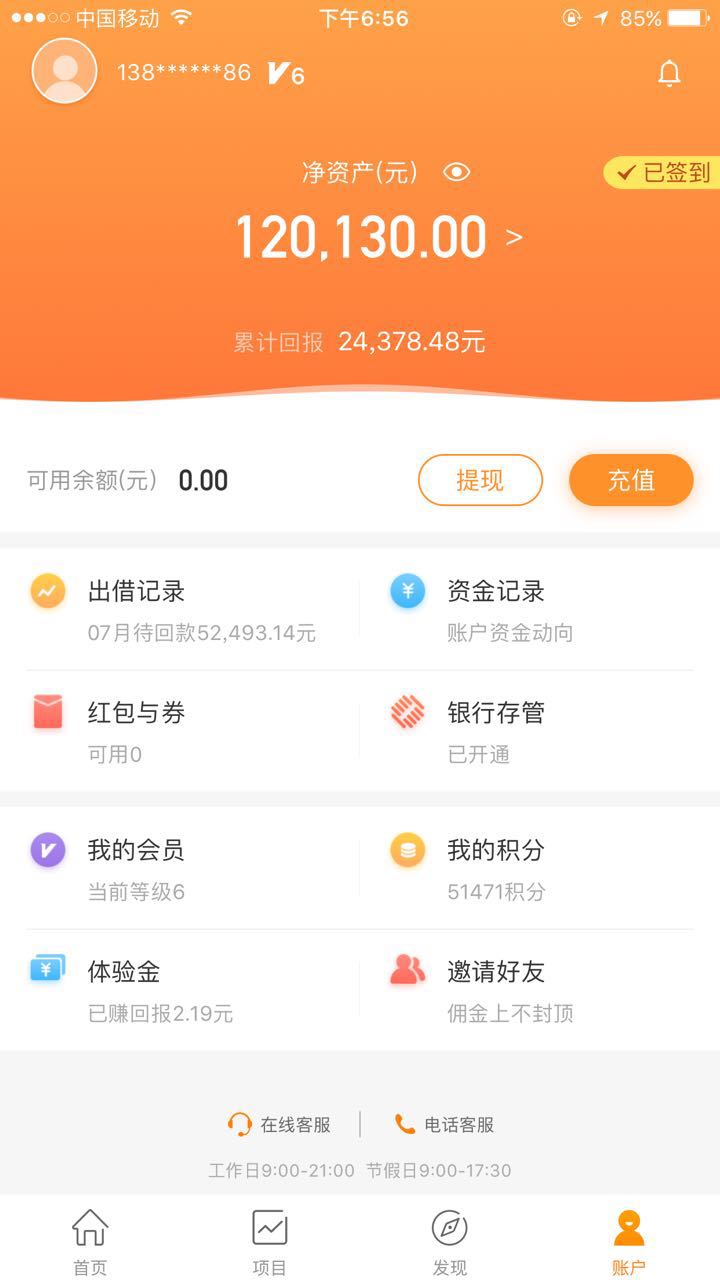Screen dimensions: 720x1280
Task: Open 我的积分 points page
Action: pos(540,868)
